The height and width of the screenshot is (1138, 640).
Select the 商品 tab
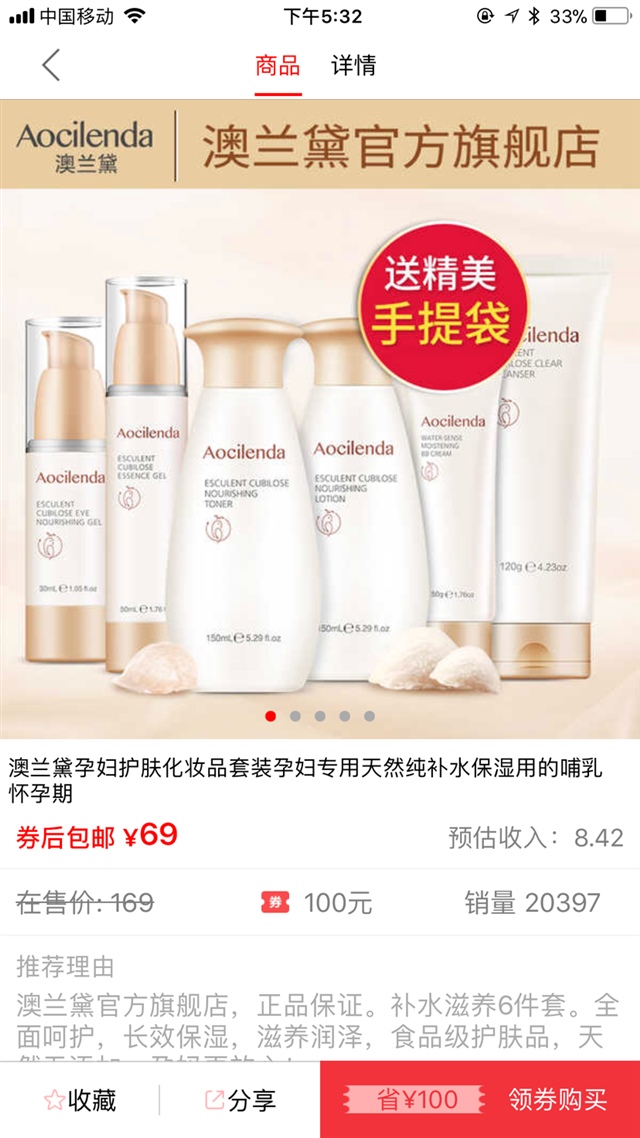pos(277,66)
